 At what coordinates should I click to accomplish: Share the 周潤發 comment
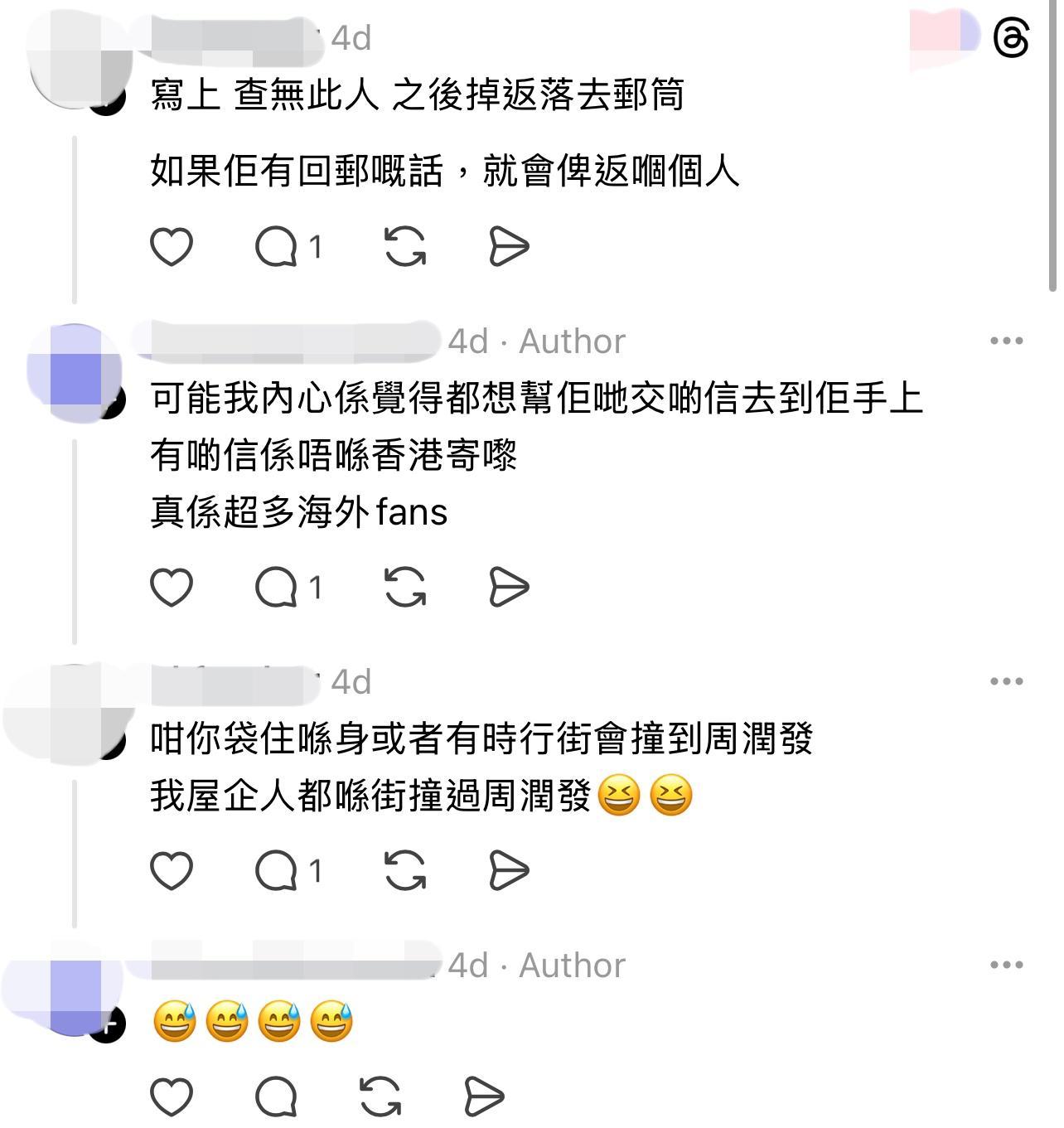(x=508, y=871)
